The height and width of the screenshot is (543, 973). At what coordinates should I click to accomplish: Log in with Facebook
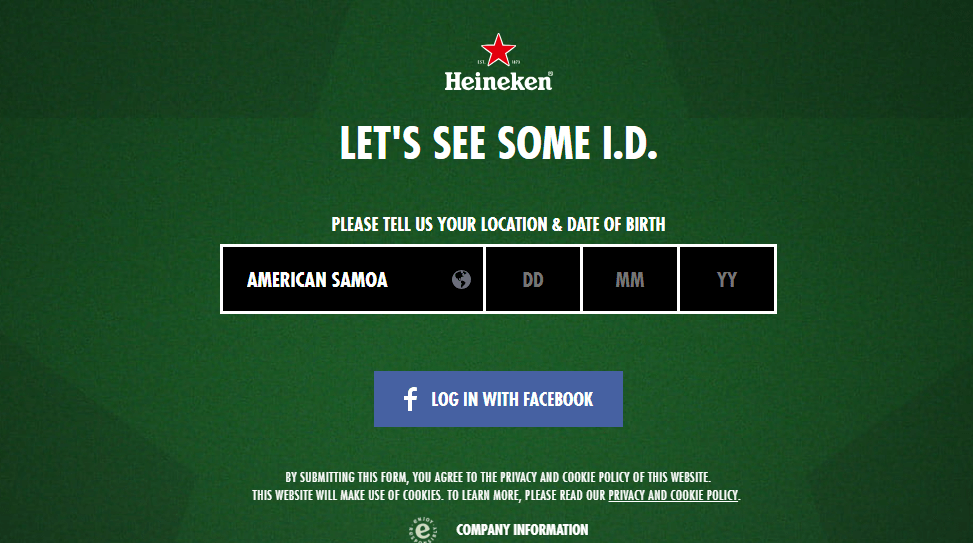498,399
